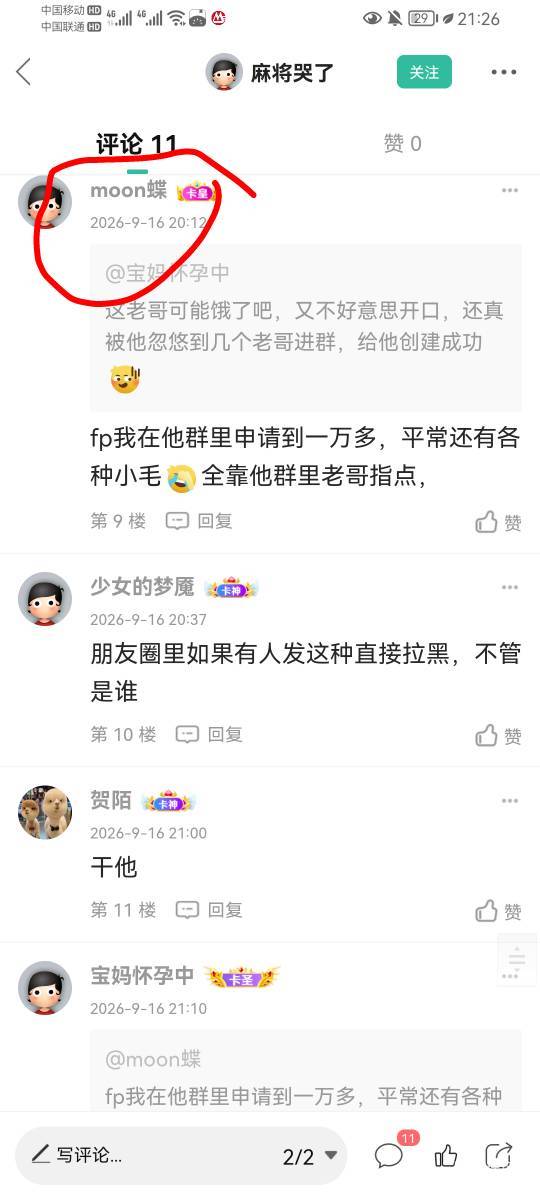Go back with the top-left arrow
The image size is (540, 1200).
[24, 72]
